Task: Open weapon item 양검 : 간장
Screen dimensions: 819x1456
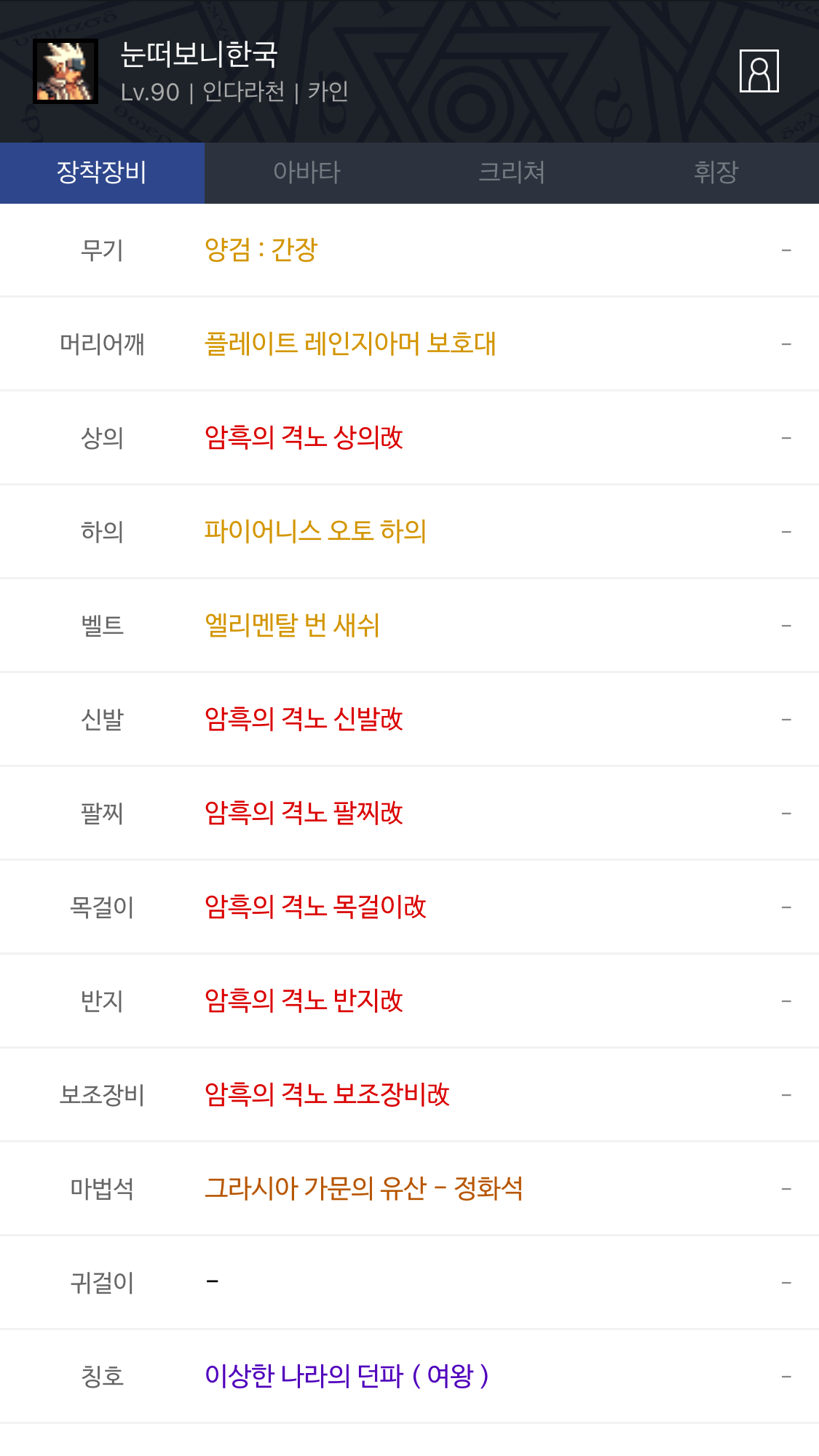Action: click(x=261, y=250)
